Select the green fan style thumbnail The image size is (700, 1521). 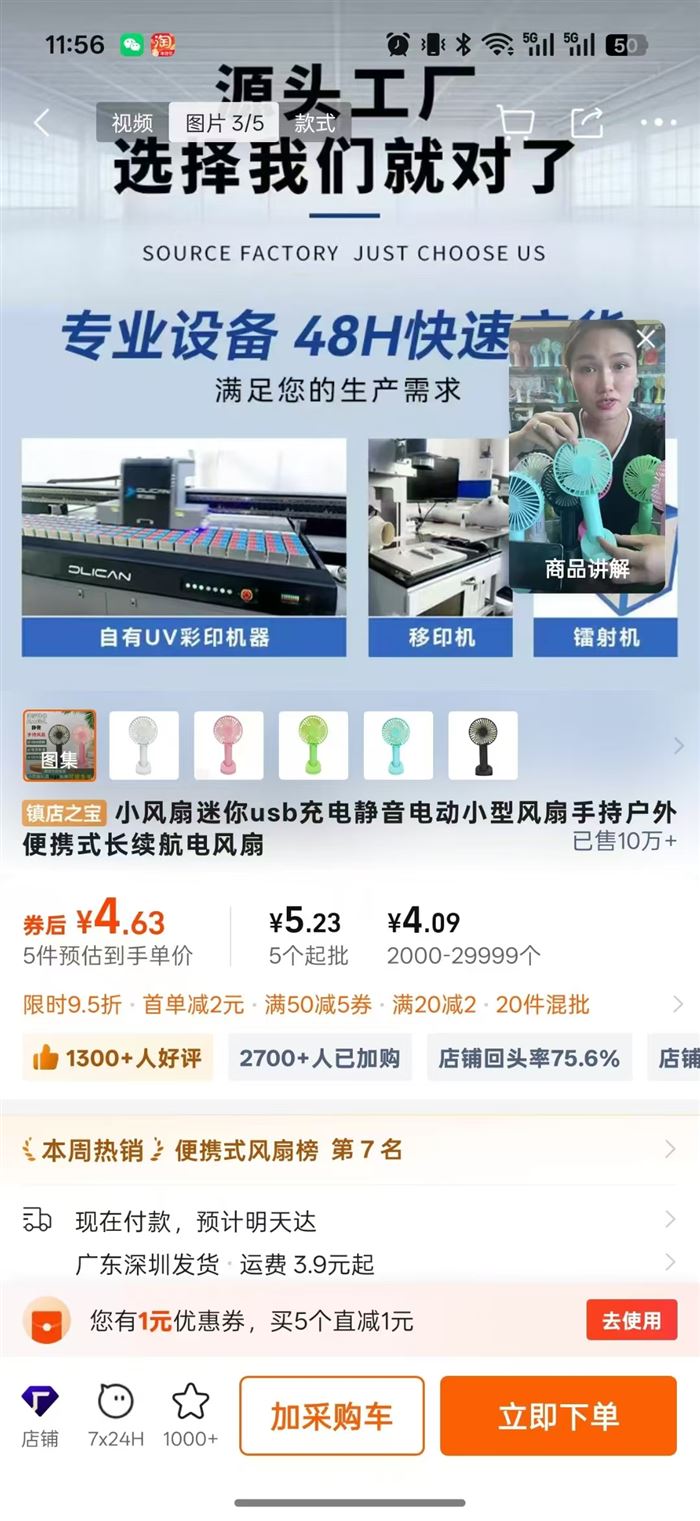(x=313, y=745)
